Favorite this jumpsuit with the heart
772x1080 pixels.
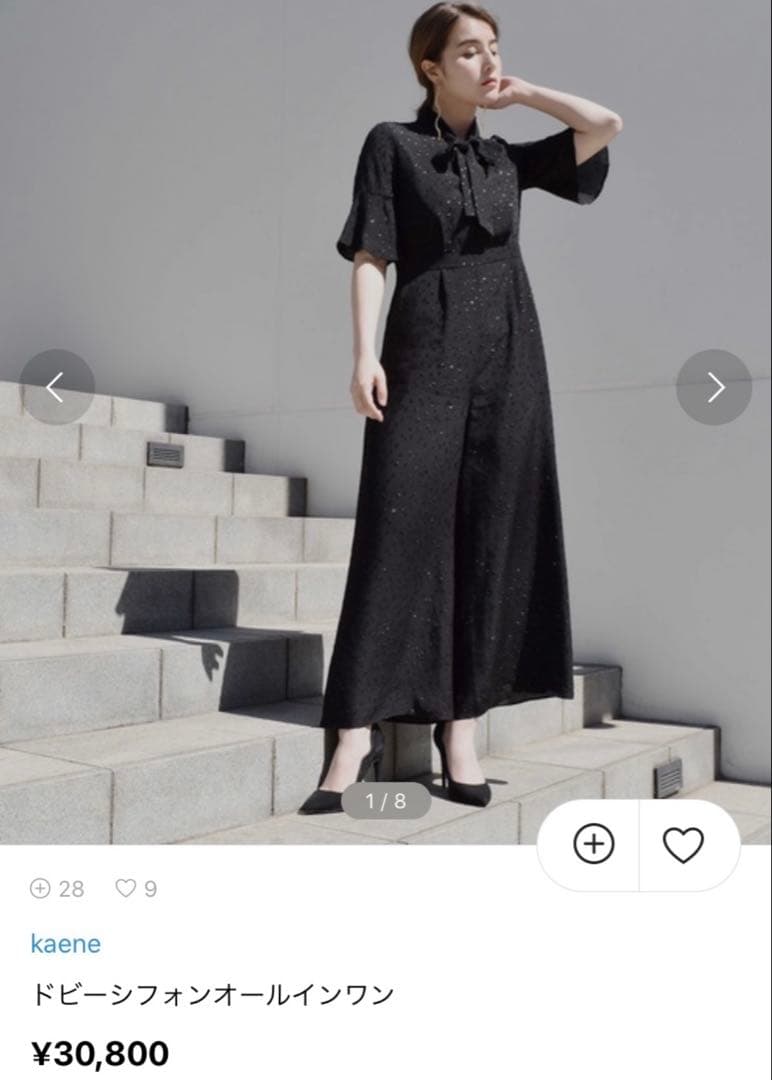pos(684,845)
